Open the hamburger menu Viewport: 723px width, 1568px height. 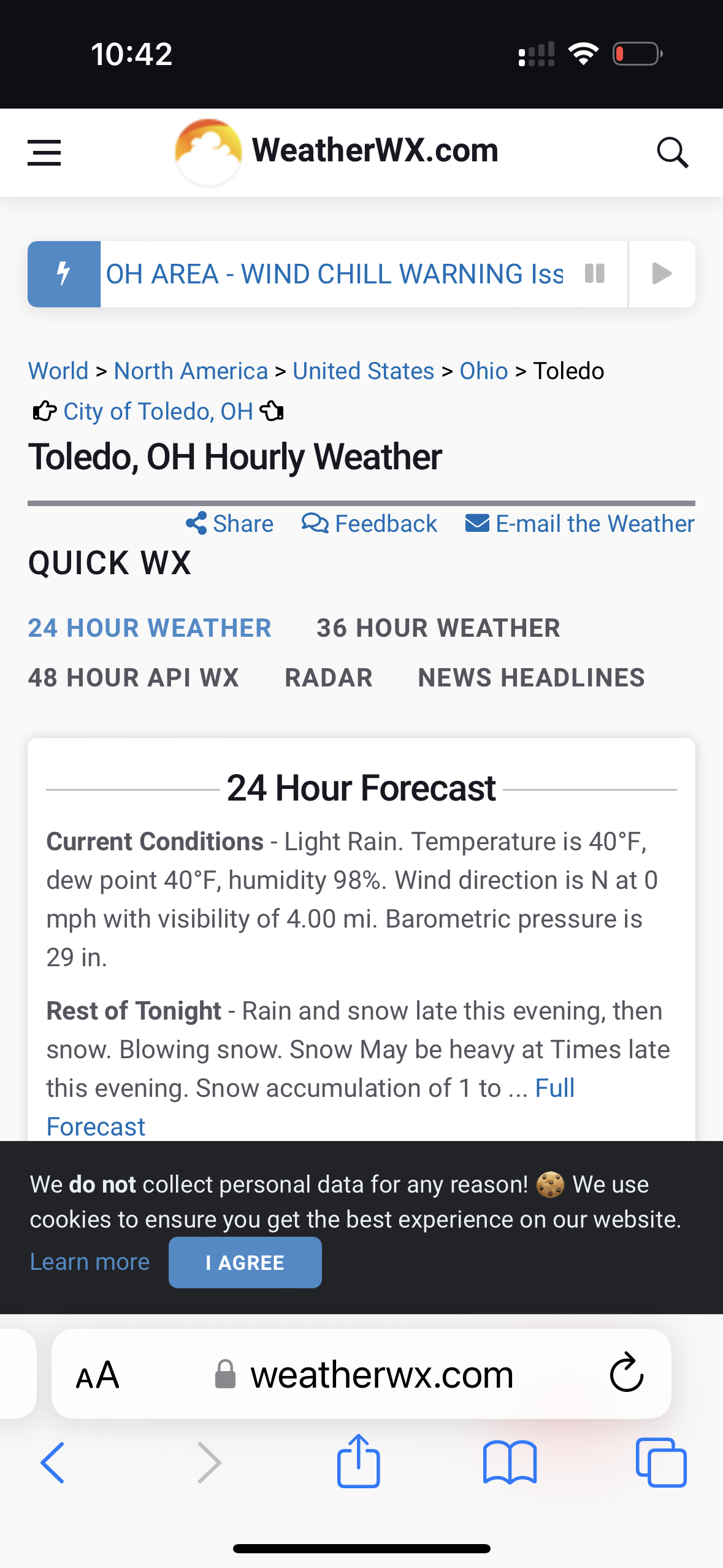(x=44, y=153)
